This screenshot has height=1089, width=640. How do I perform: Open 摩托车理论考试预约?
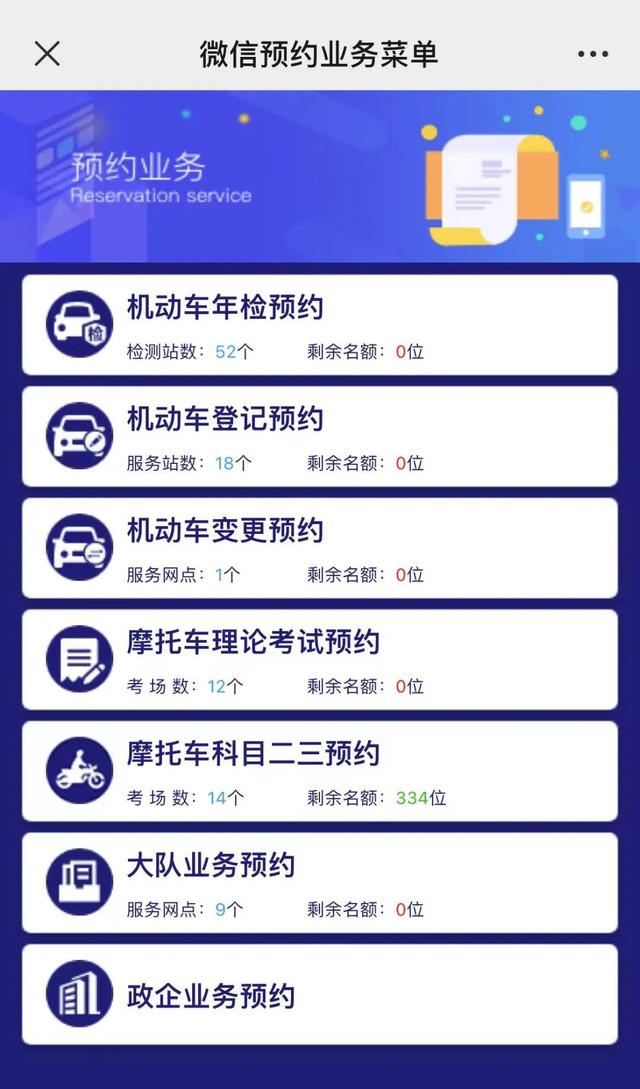pos(320,659)
